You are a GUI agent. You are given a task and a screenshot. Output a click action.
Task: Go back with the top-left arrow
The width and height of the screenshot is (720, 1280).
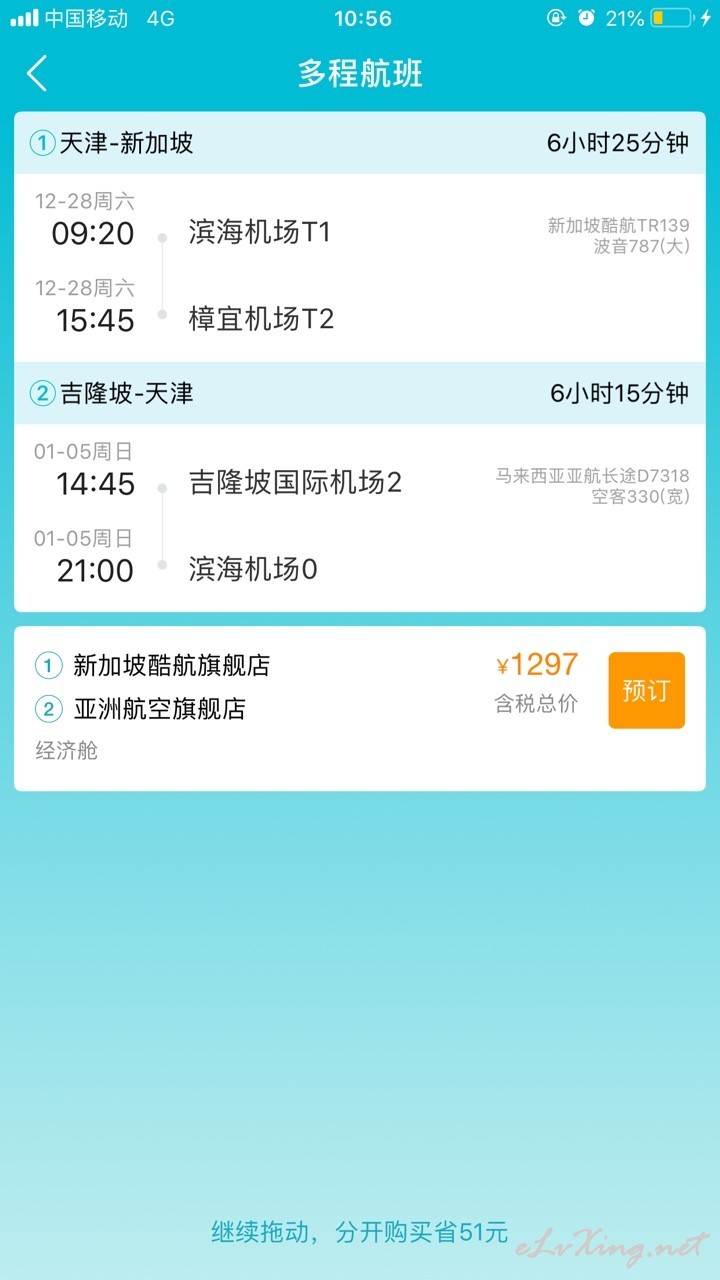[x=37, y=73]
